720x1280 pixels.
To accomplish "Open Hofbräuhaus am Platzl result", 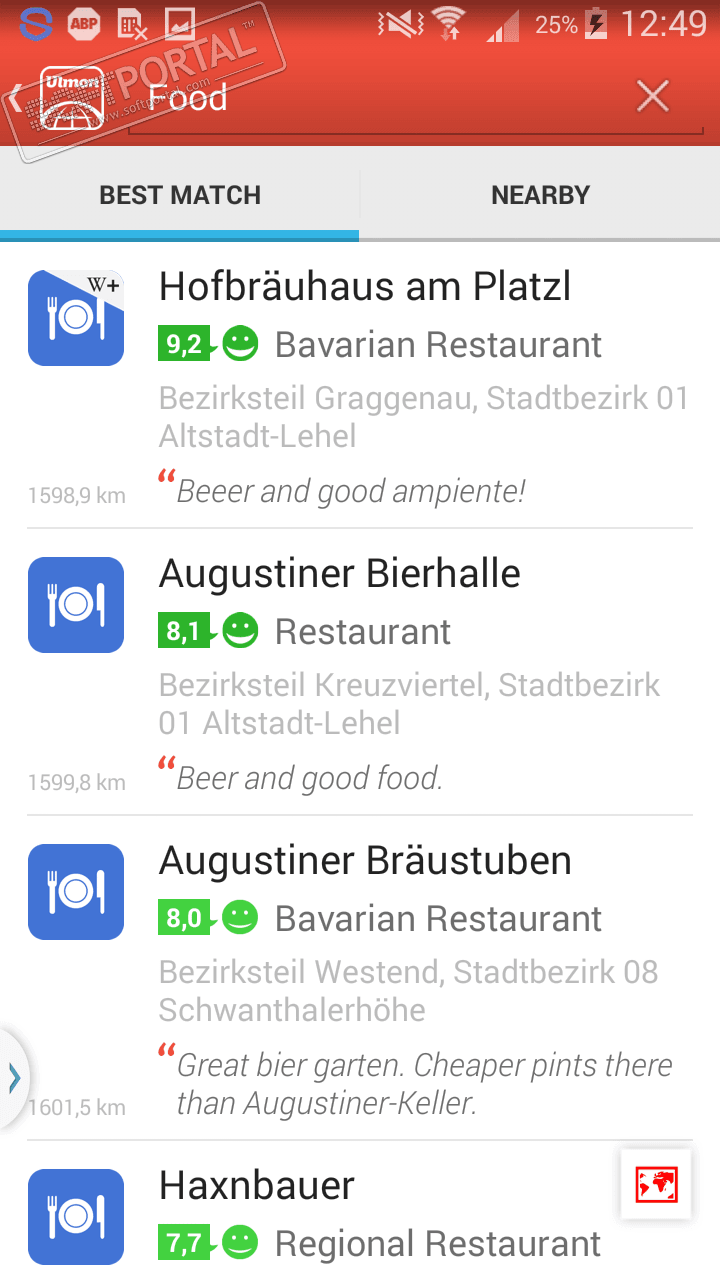I will [365, 288].
